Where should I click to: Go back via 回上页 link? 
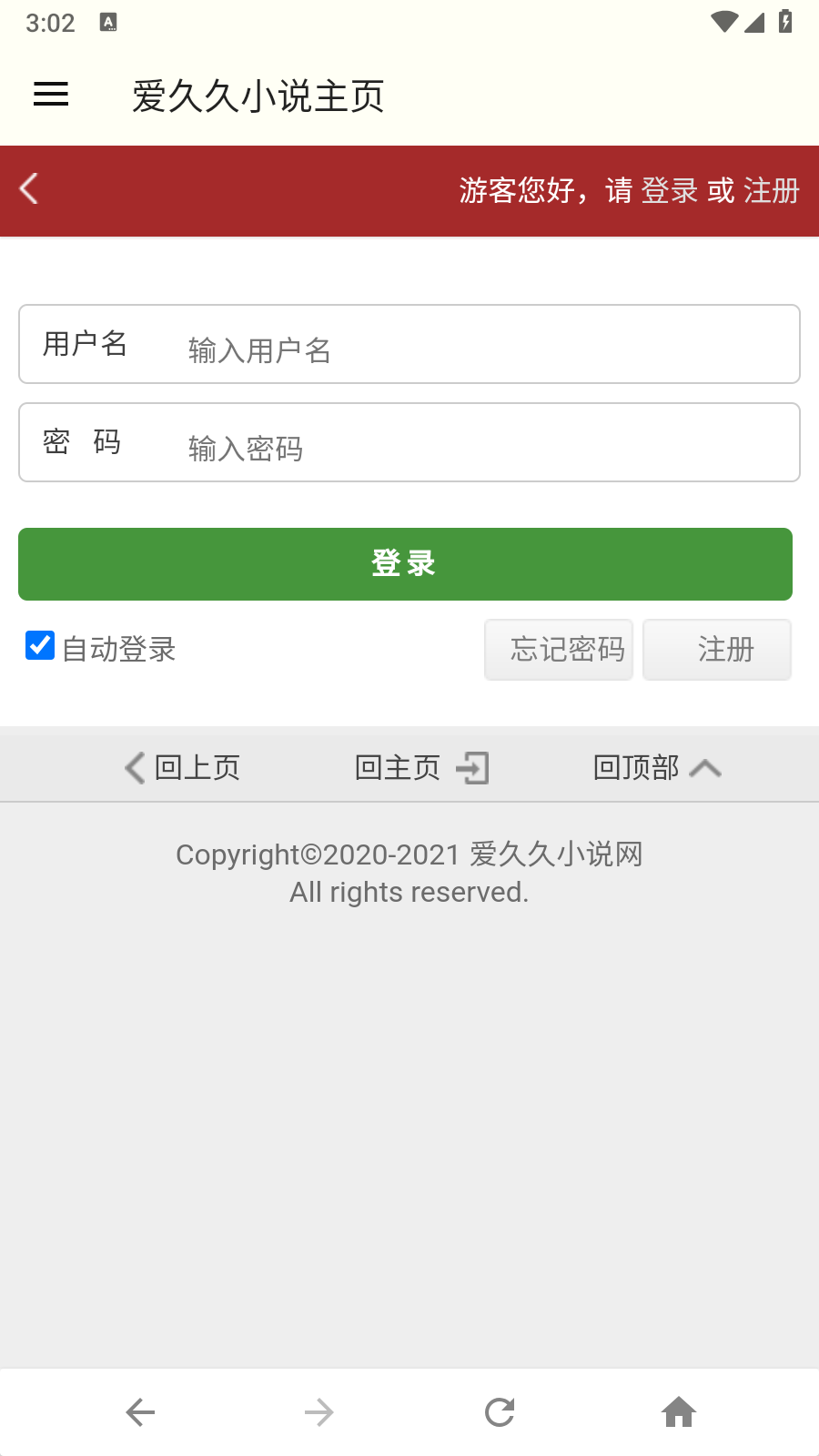(x=183, y=768)
